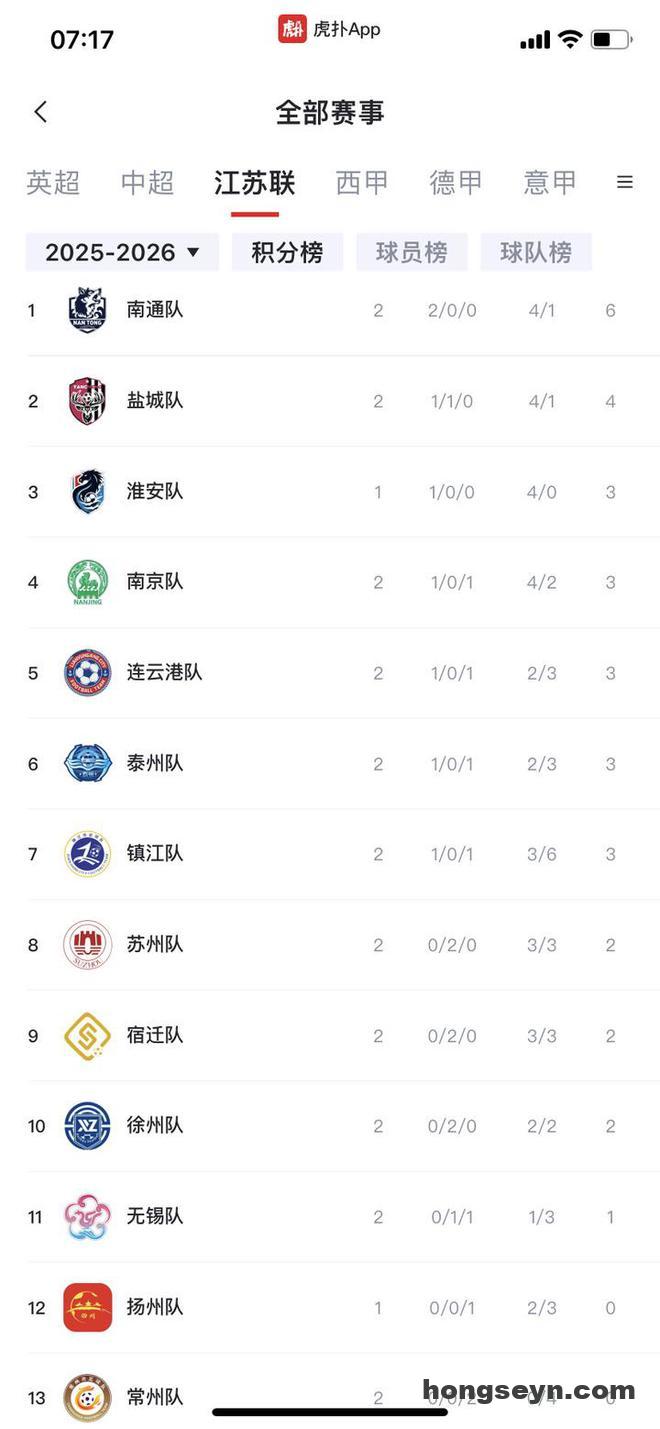
Task: Open the all-leagues menu icon
Action: coord(625,183)
